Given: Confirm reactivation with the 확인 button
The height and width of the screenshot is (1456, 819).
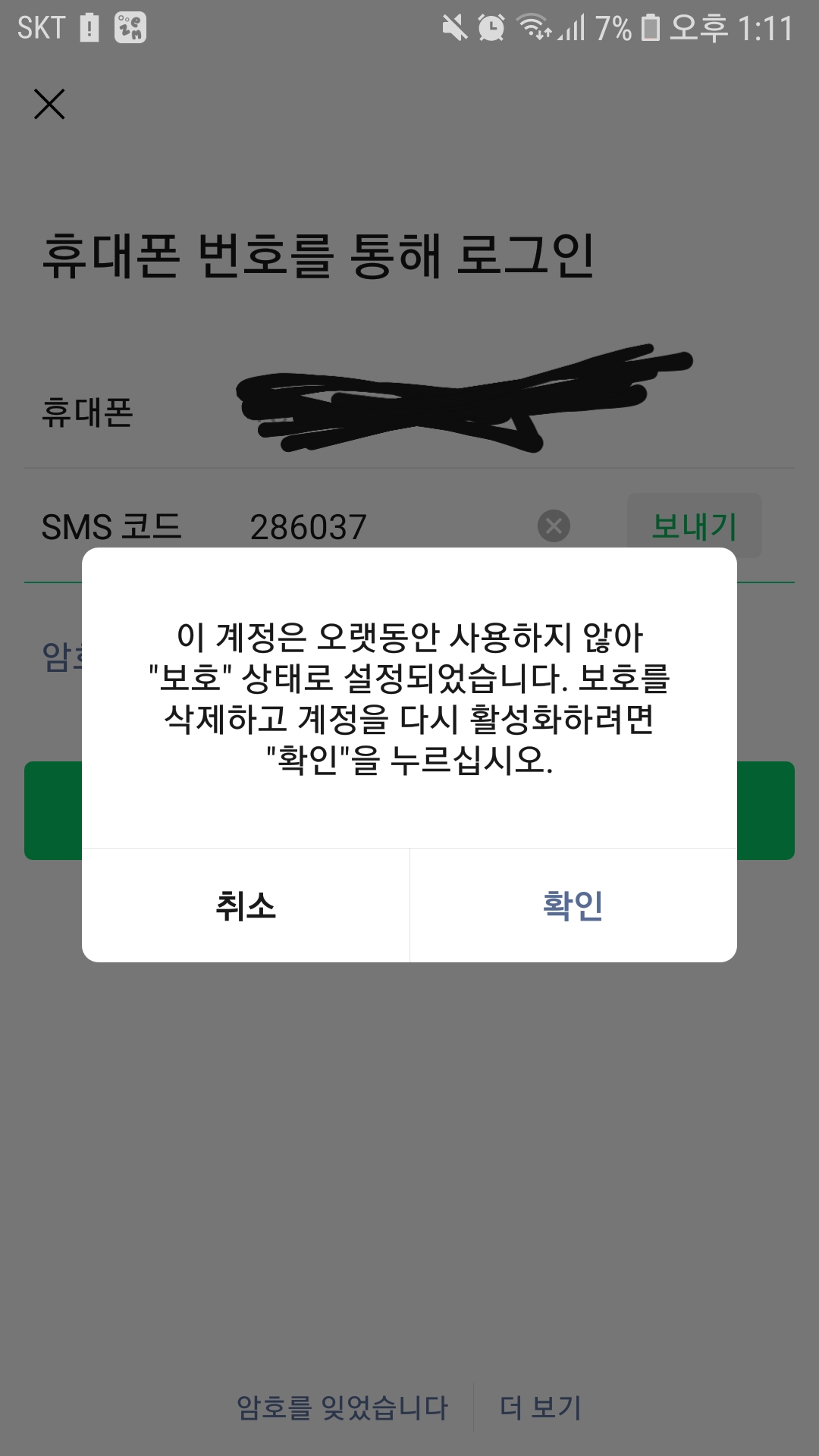Looking at the screenshot, I should click(573, 905).
